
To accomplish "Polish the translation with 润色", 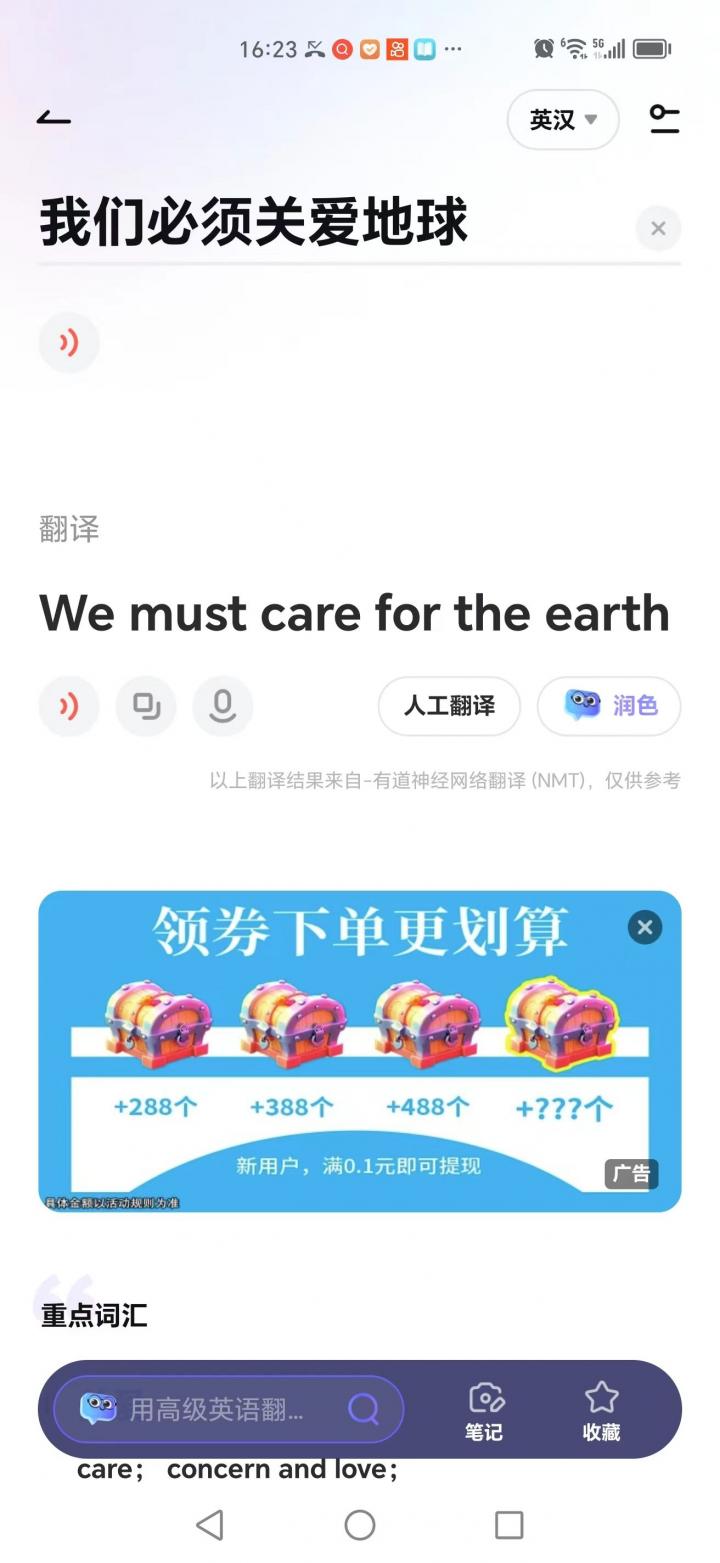I will click(x=609, y=706).
